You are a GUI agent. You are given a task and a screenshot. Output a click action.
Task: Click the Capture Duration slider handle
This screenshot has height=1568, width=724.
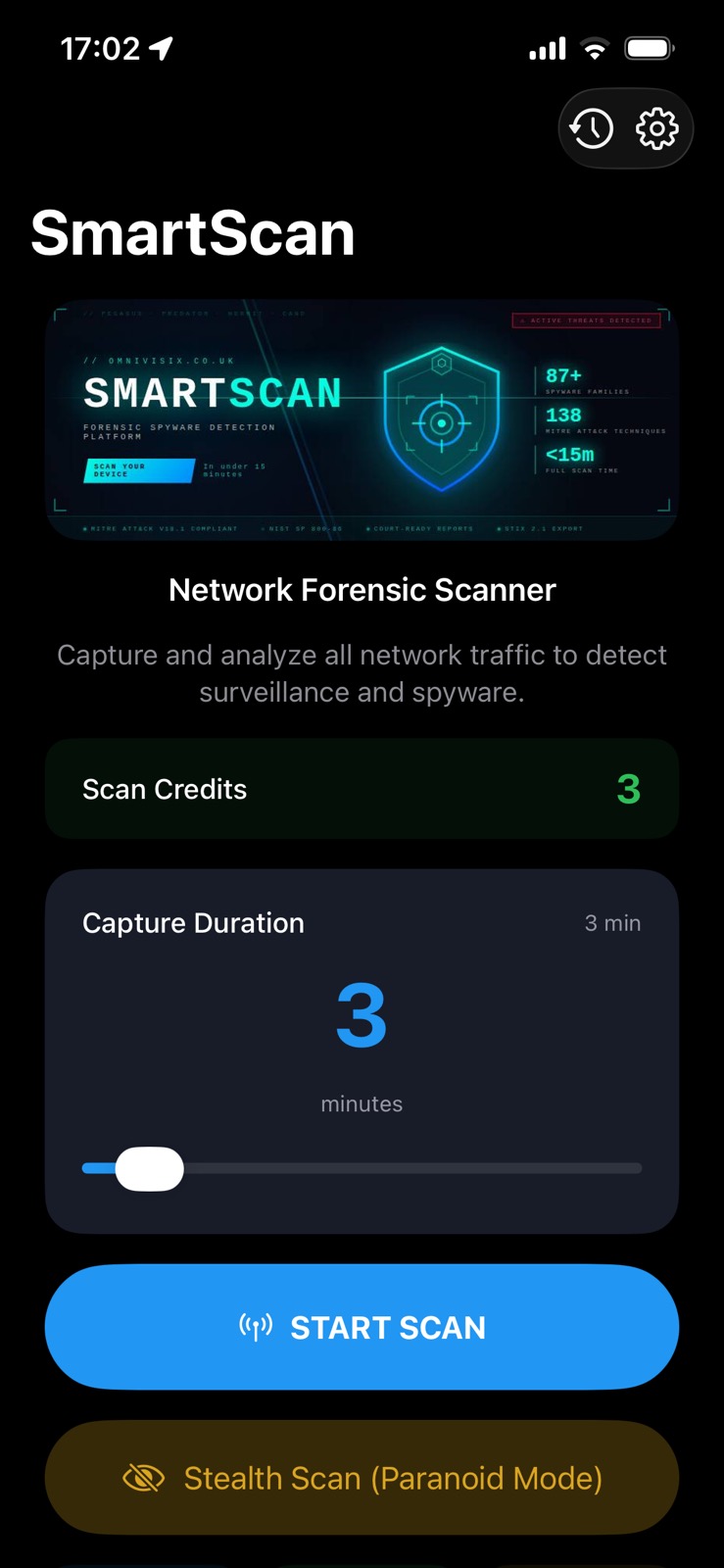149,1168
